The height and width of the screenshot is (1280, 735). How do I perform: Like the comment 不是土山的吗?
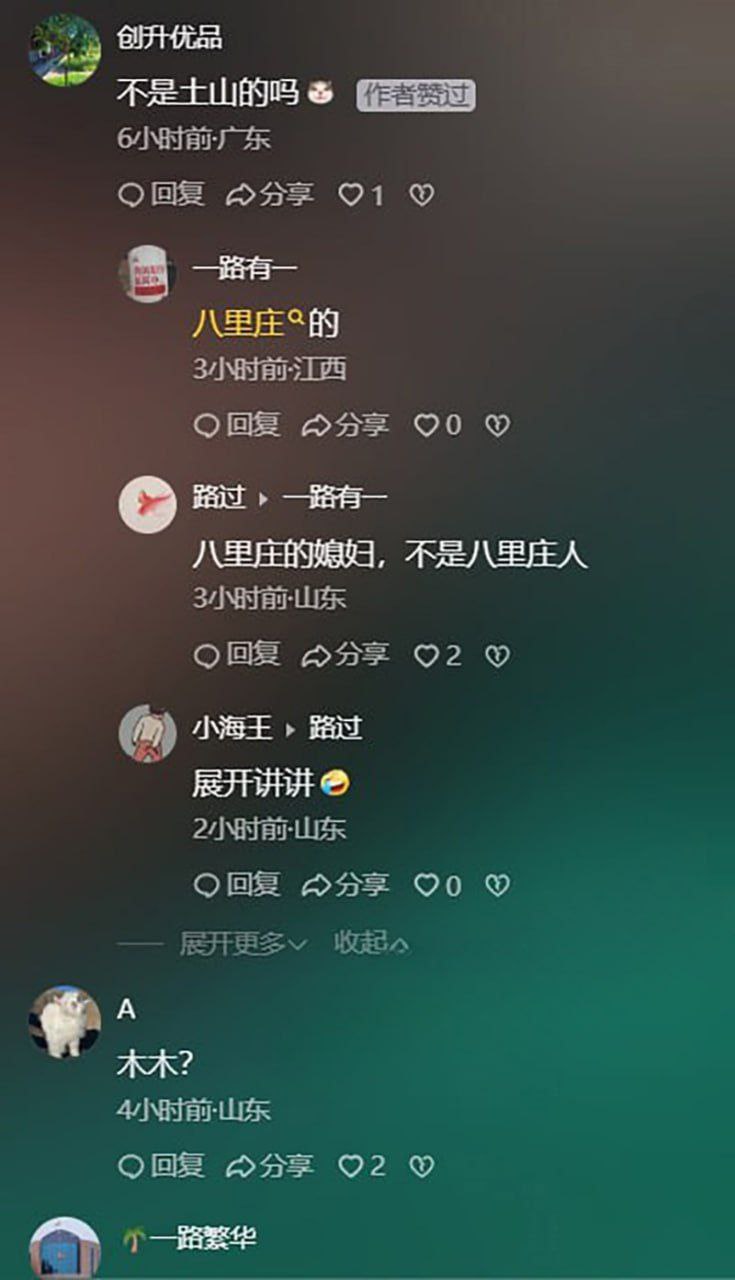pyautogui.click(x=362, y=194)
